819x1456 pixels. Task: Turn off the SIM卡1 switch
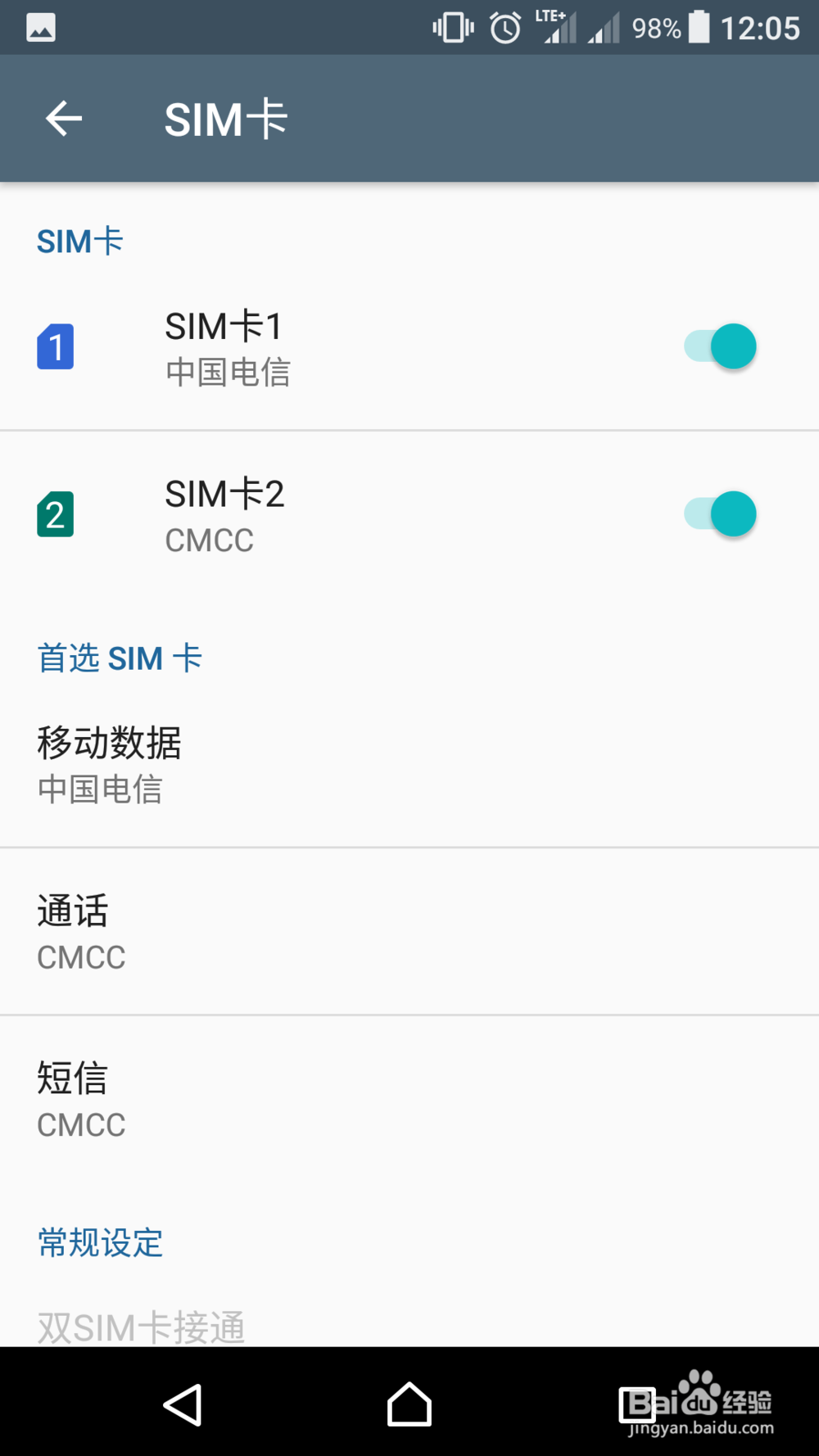pos(721,346)
